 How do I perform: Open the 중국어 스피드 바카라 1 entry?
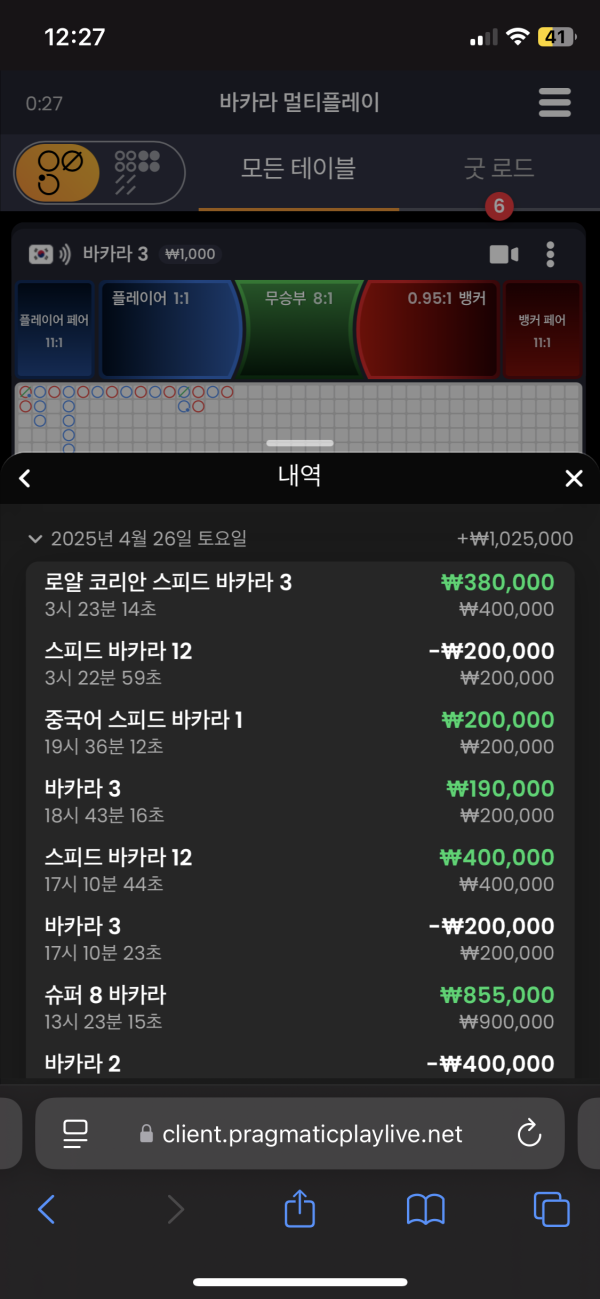(299, 732)
